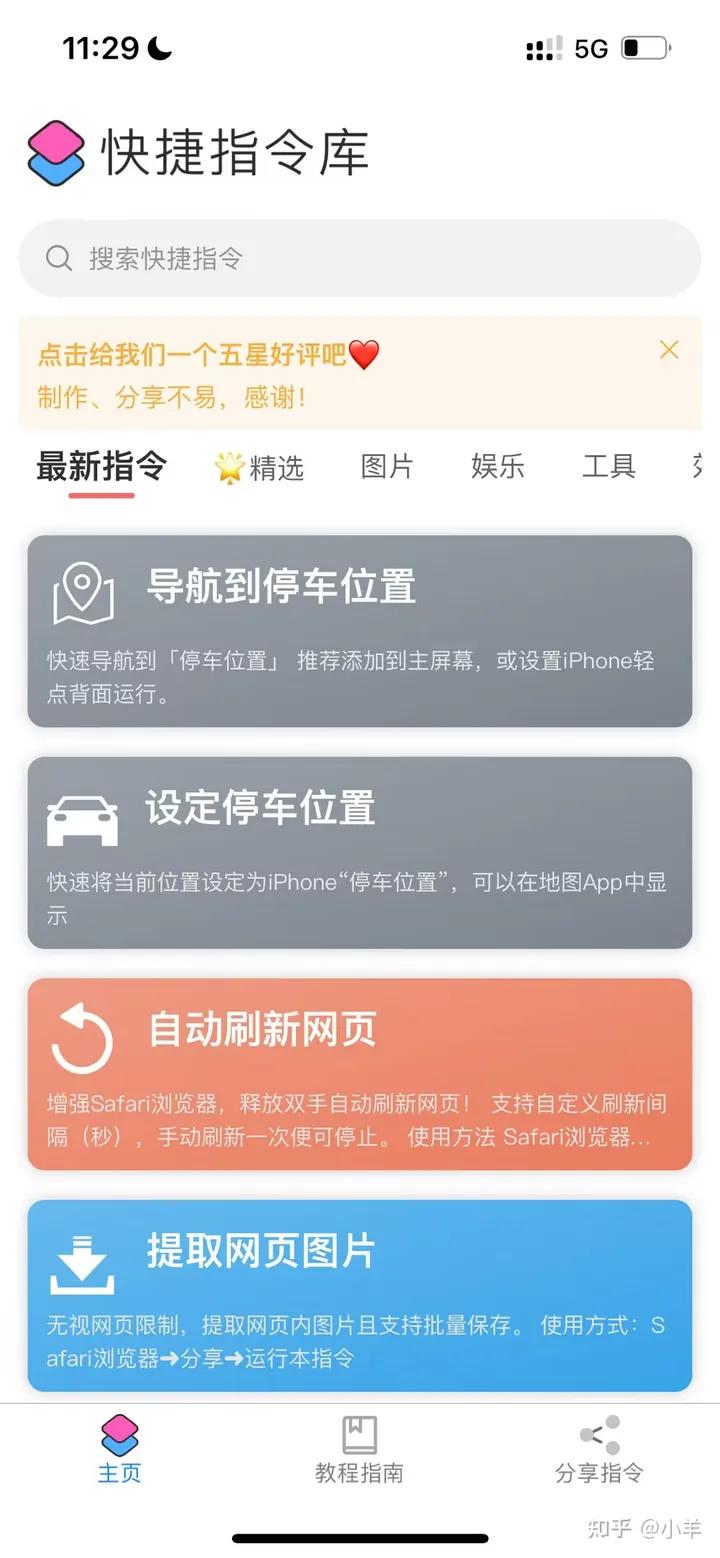Tap the magnifier icon in search bar
Viewport: 720px width, 1558px height.
coord(58,258)
